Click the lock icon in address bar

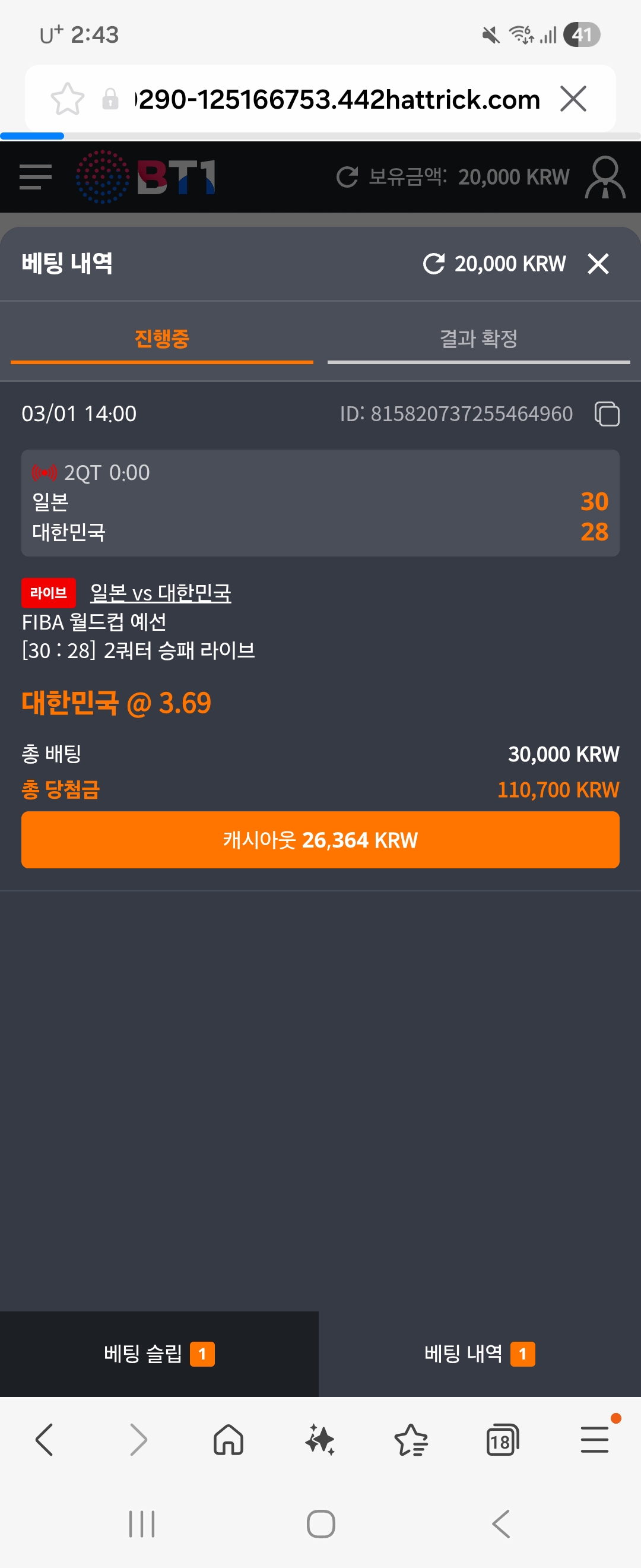pyautogui.click(x=110, y=99)
